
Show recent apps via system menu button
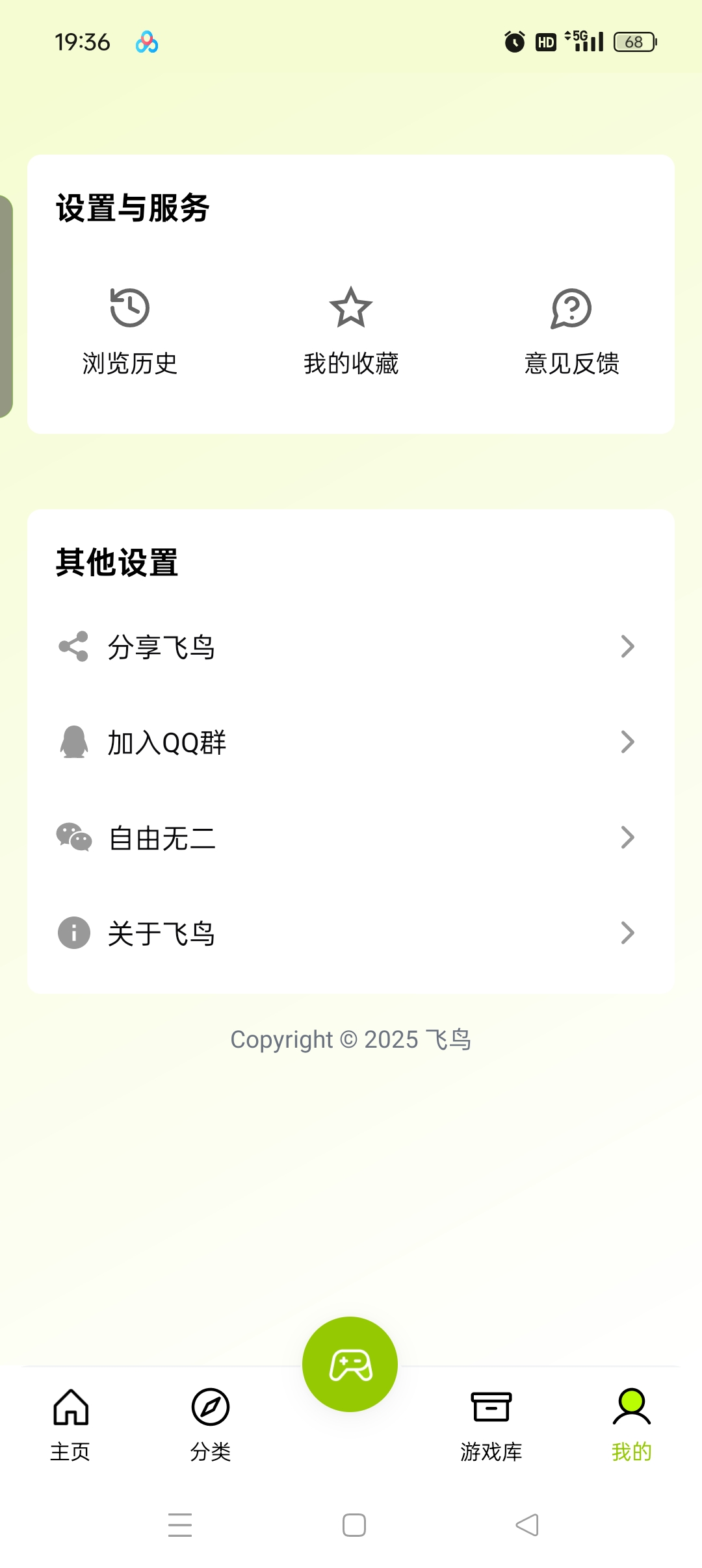pos(180,1525)
